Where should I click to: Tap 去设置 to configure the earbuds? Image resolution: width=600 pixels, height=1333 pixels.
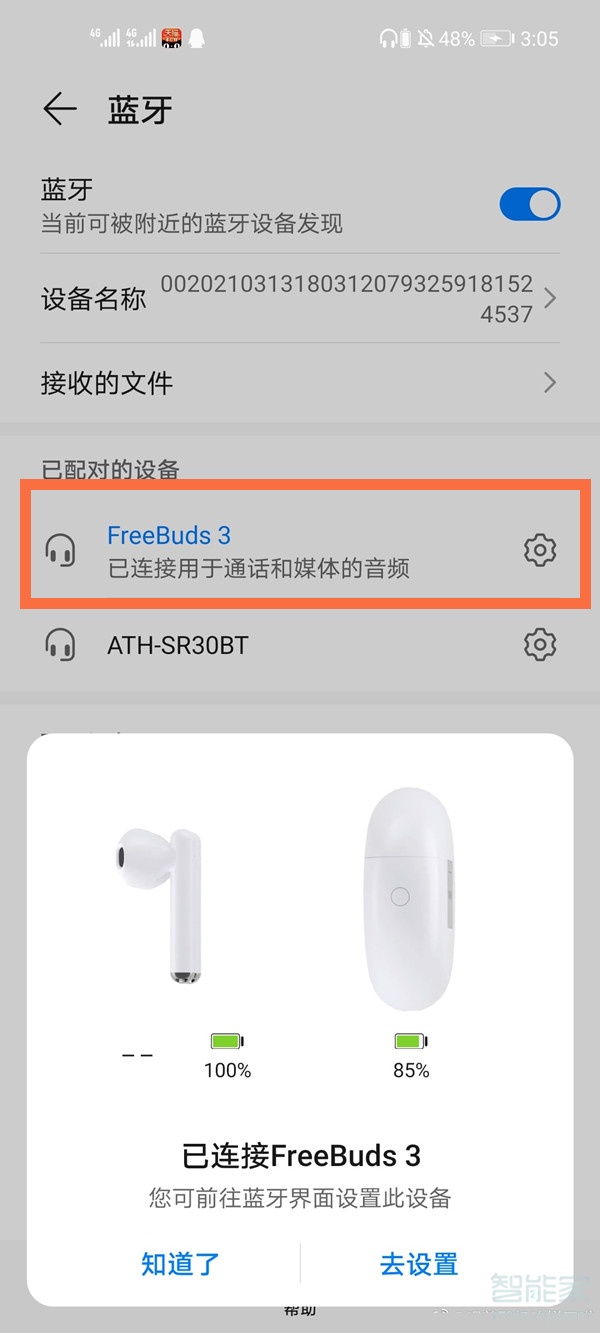[x=419, y=1263]
